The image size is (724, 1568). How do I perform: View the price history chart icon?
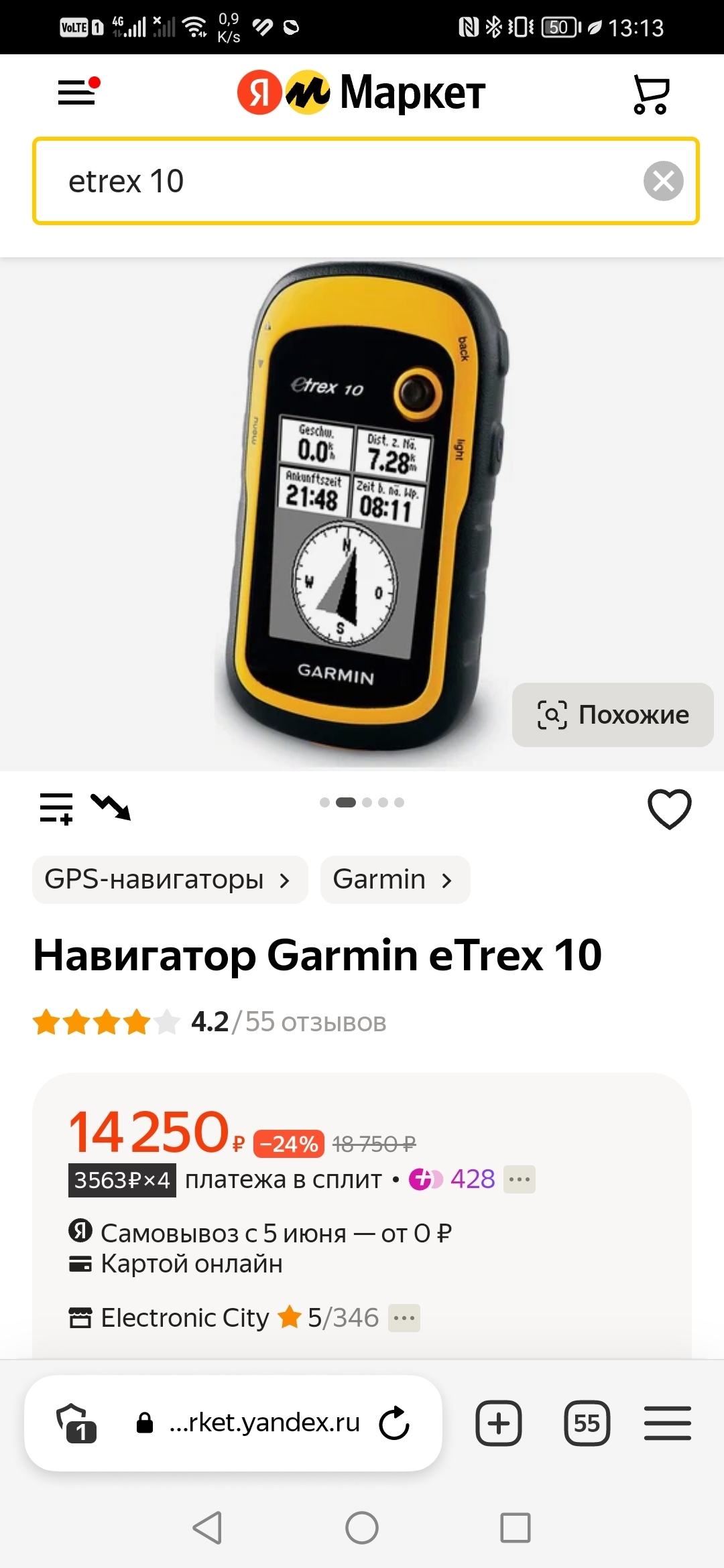(111, 806)
